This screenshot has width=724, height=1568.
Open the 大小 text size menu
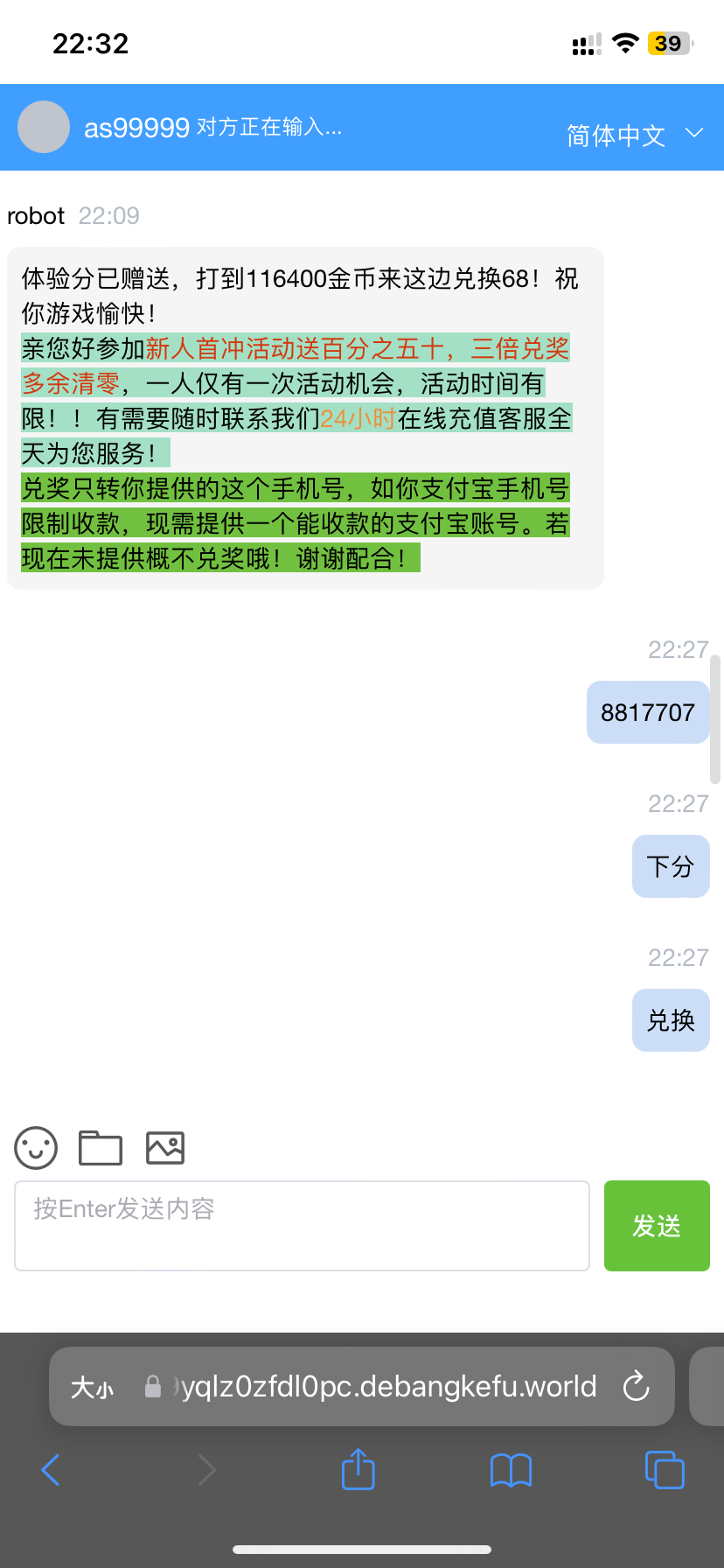tap(93, 1387)
